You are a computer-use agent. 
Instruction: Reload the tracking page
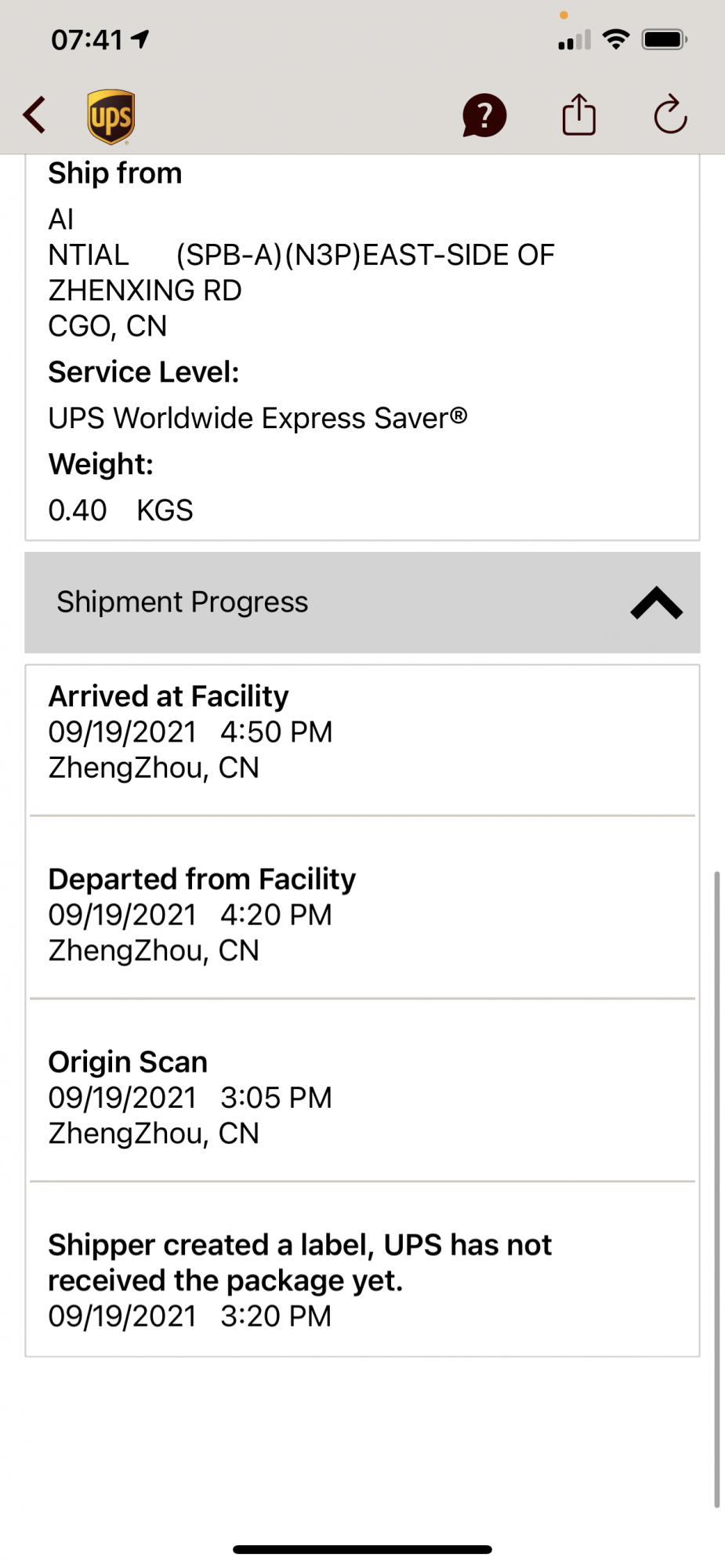click(670, 114)
